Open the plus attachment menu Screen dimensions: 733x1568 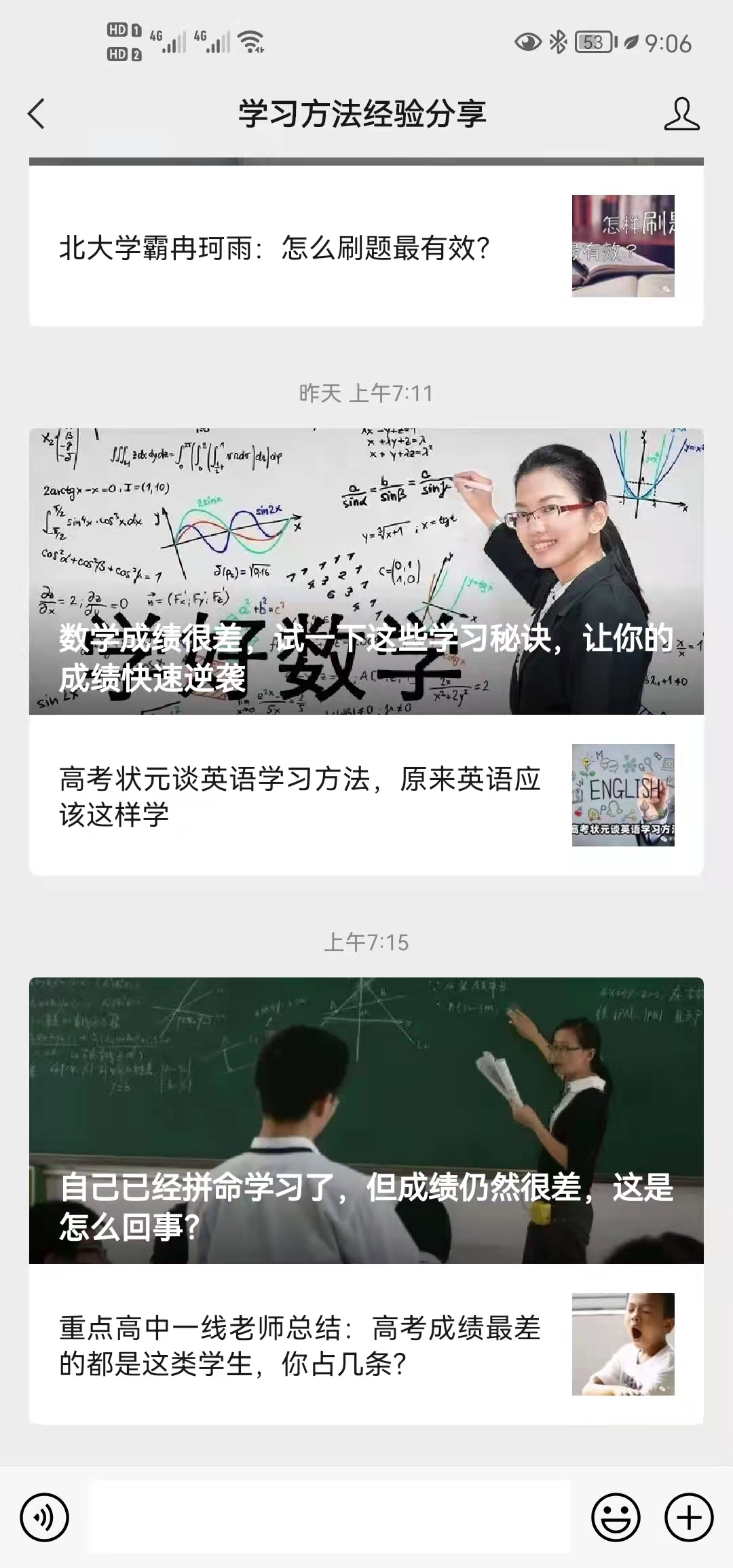688,1517
